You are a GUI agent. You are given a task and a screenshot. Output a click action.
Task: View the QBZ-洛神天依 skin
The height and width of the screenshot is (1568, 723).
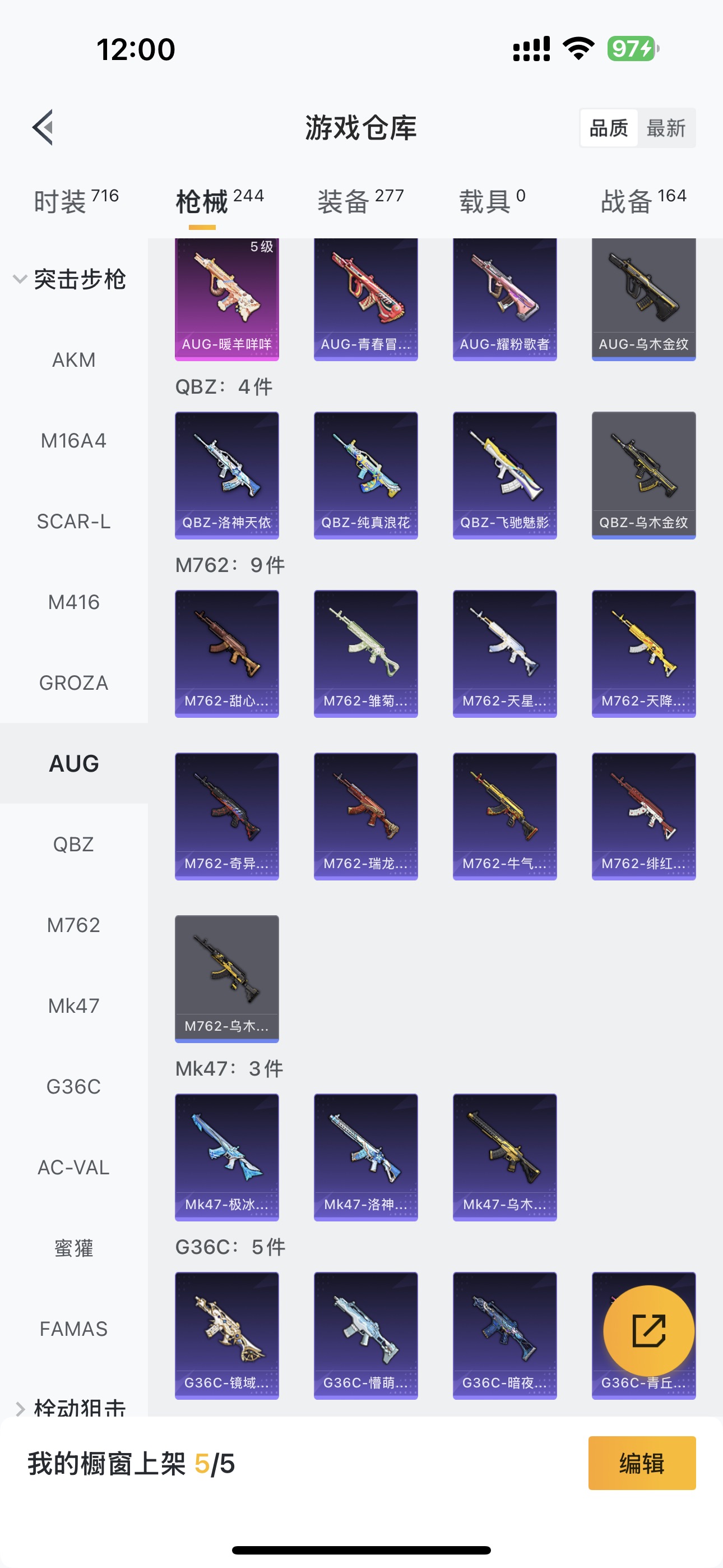pos(226,475)
